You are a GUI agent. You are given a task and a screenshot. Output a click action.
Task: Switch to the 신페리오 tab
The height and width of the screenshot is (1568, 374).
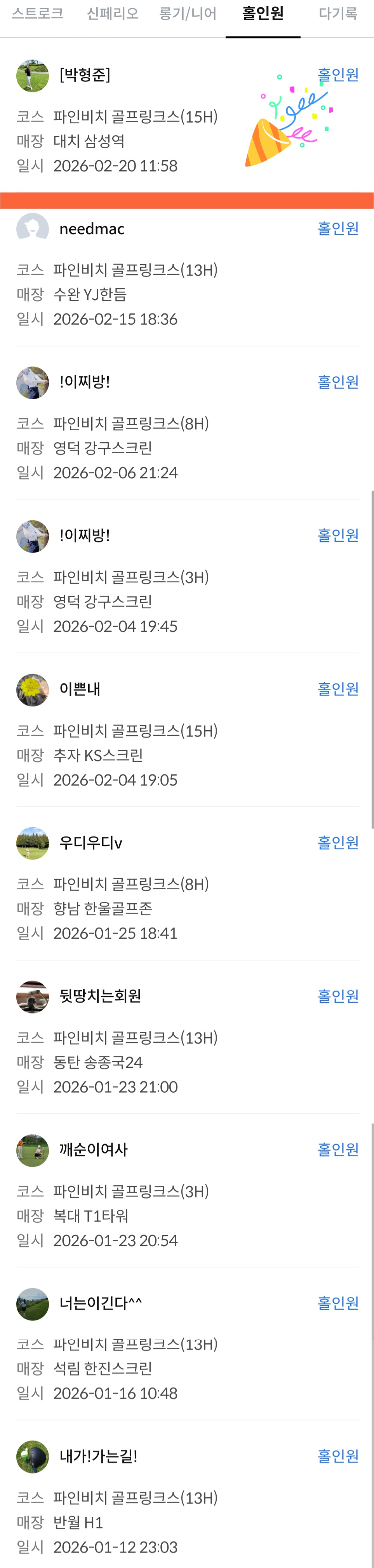113,14
